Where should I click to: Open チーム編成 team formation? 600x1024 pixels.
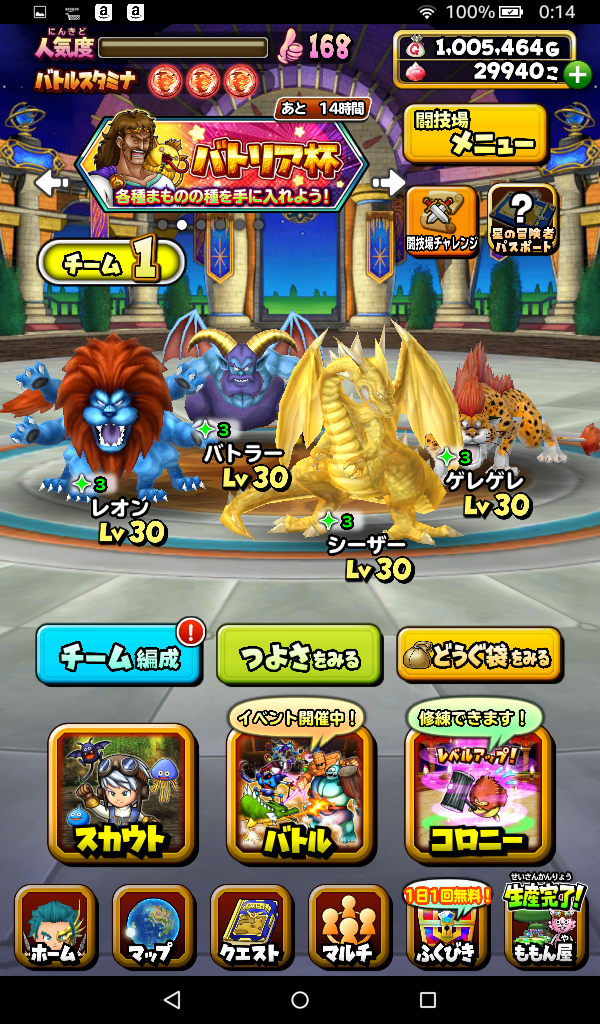pos(118,656)
